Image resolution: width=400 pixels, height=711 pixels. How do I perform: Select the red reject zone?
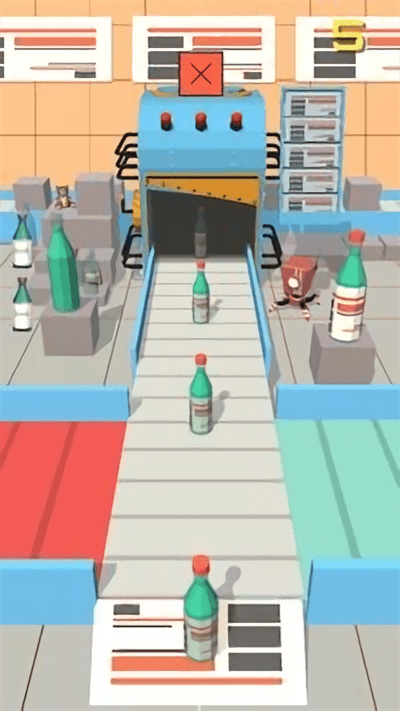pos(61,490)
